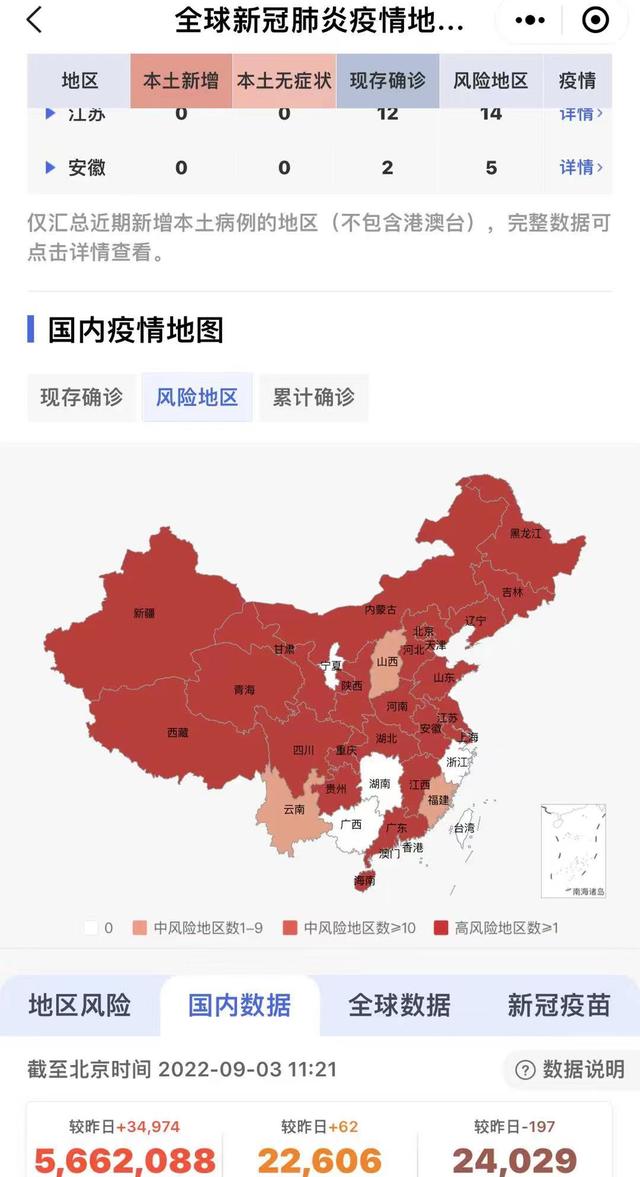The width and height of the screenshot is (640, 1177).
Task: Switch to the 地区风险 tab
Action: coord(79,1005)
